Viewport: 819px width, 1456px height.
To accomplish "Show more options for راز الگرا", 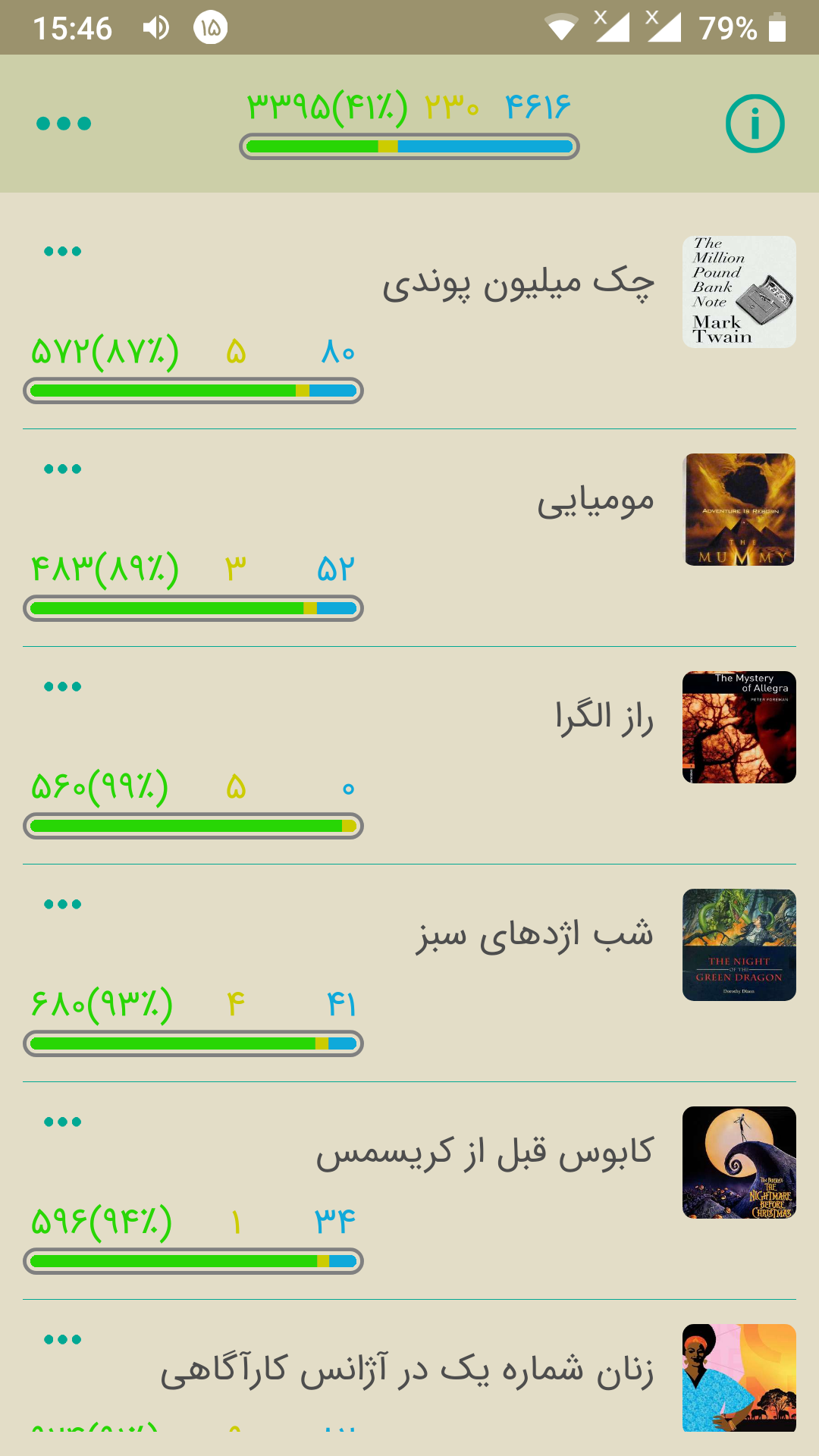I will (63, 687).
